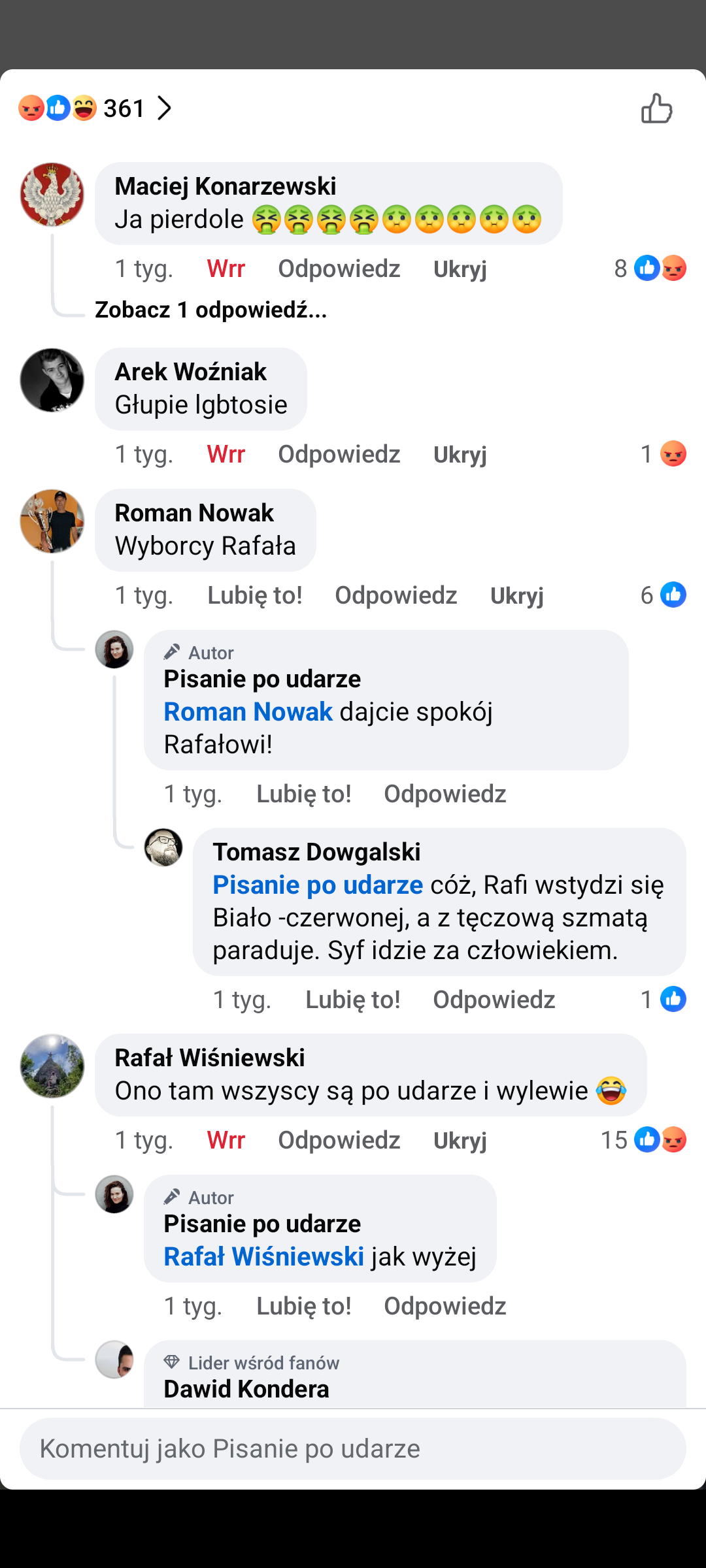Reply to Roman Nowak's comment
Image resolution: width=706 pixels, height=1568 pixels.
coord(395,595)
